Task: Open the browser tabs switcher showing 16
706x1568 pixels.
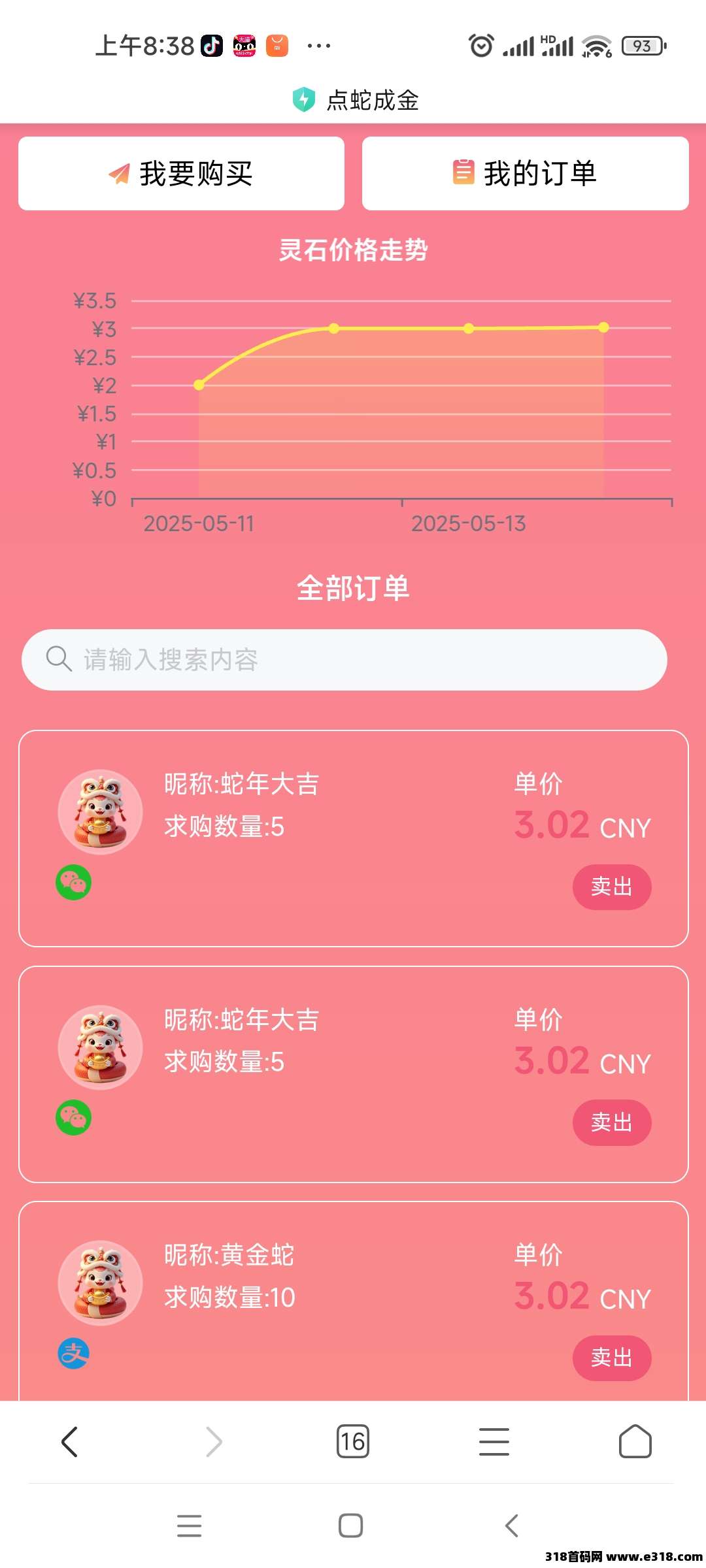Action: point(352,1442)
